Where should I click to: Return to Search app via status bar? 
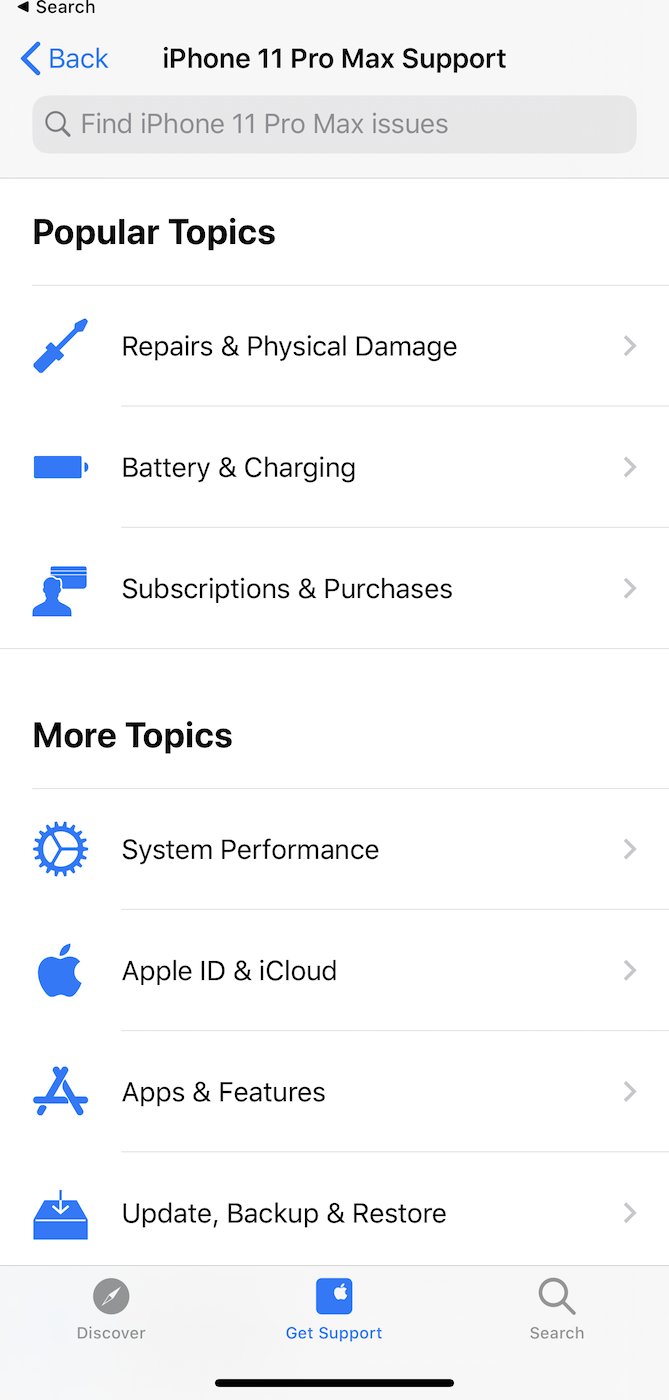(x=56, y=8)
